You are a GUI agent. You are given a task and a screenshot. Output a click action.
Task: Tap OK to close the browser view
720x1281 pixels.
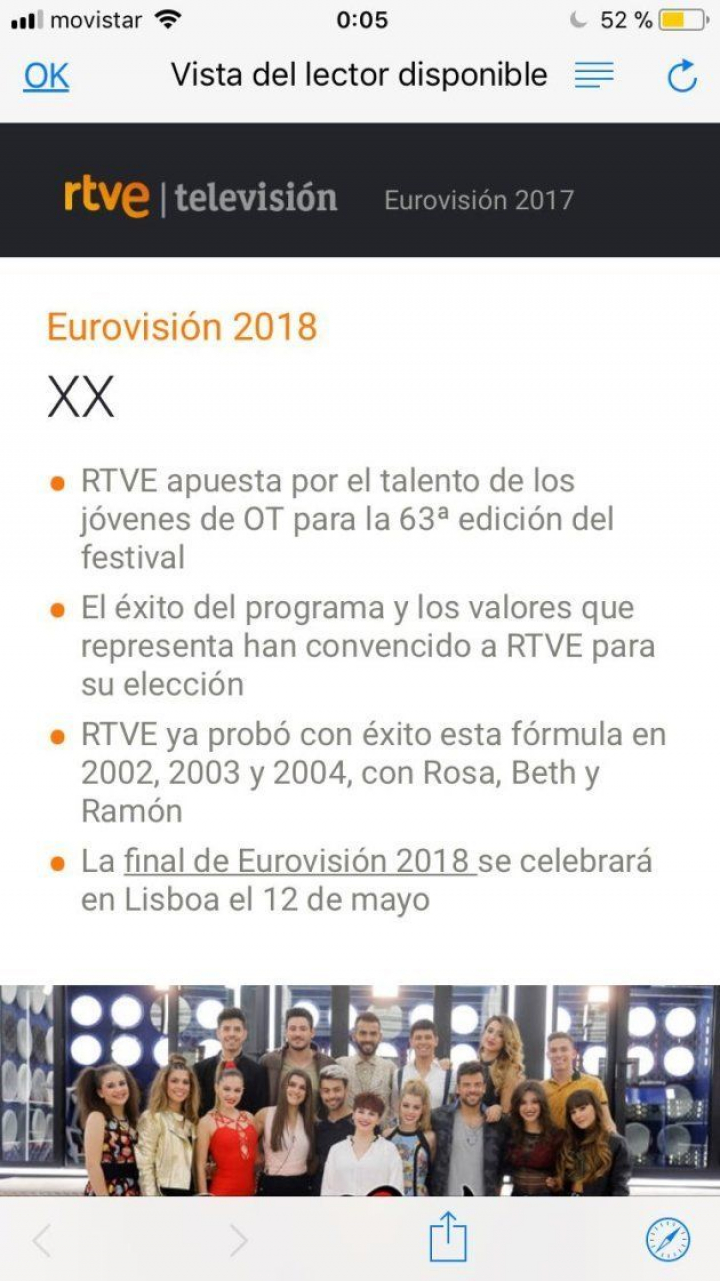(x=47, y=76)
